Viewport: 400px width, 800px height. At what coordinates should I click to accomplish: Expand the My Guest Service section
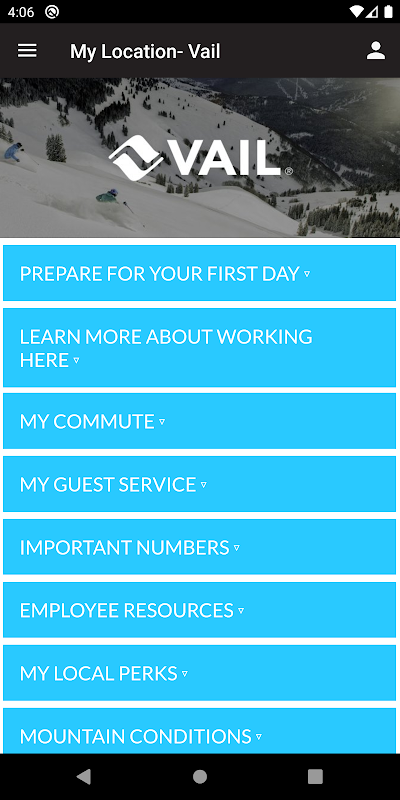point(199,484)
